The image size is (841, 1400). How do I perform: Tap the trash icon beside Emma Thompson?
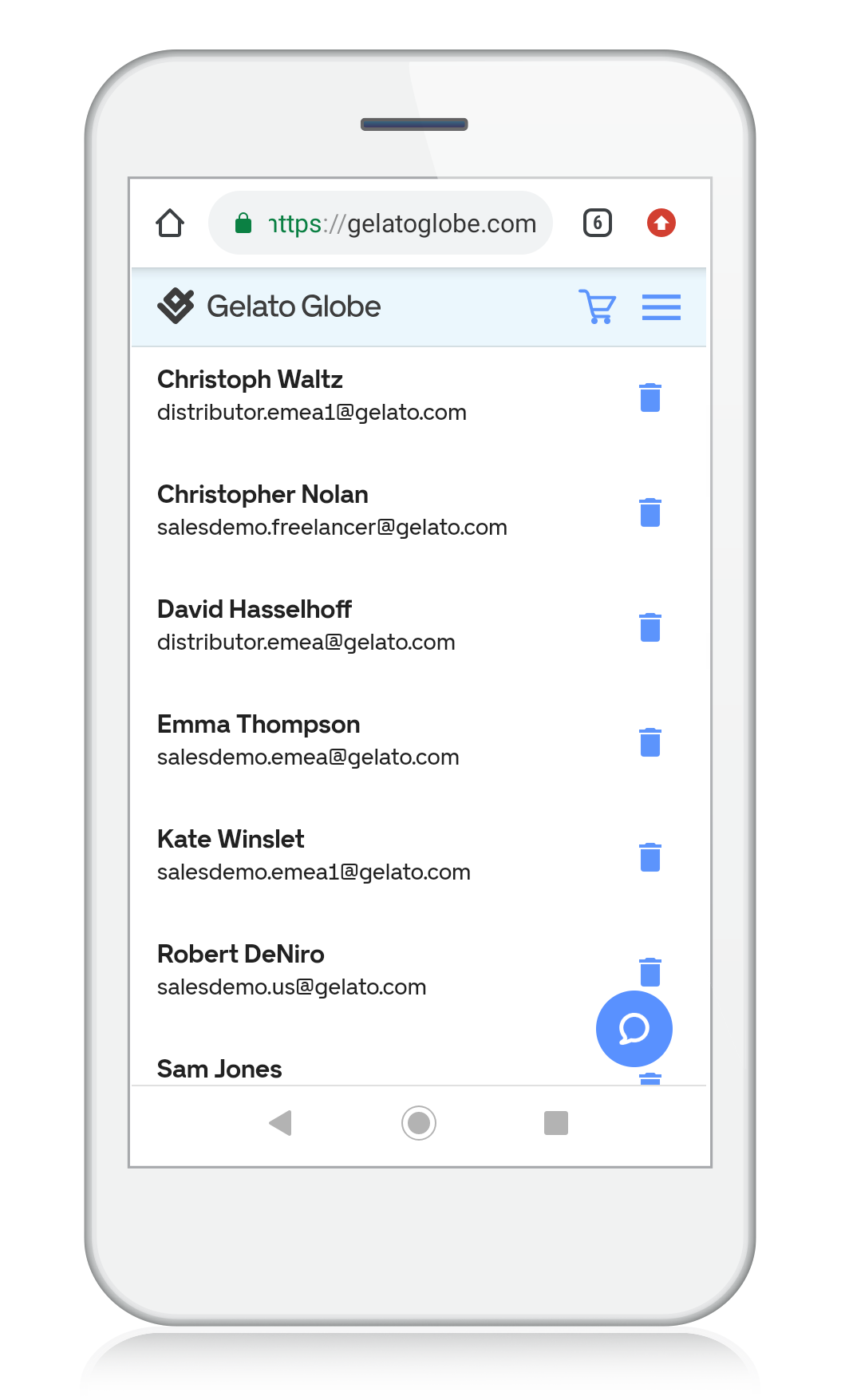click(x=650, y=742)
